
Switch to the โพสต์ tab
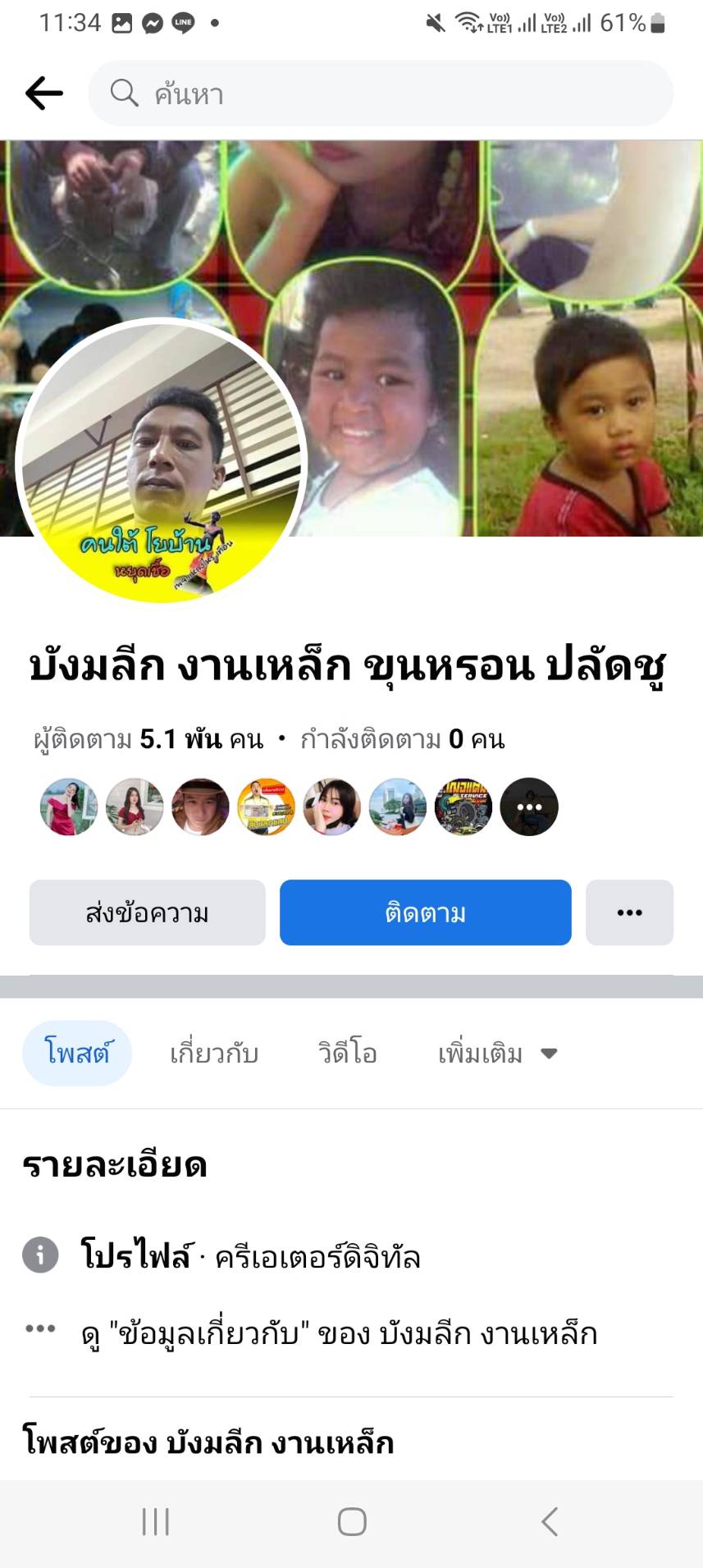[x=77, y=1053]
